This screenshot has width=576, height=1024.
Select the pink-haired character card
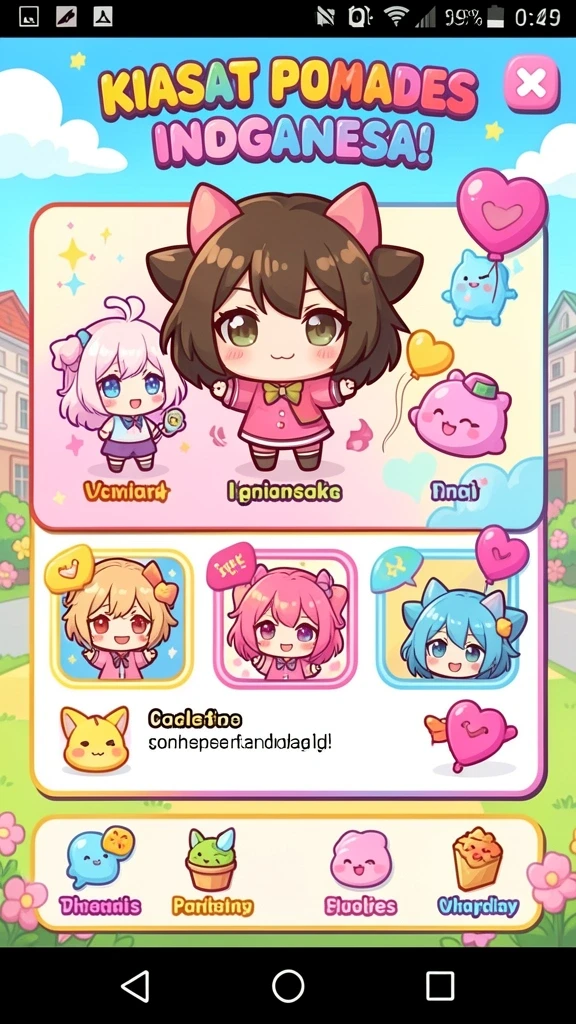coord(285,619)
